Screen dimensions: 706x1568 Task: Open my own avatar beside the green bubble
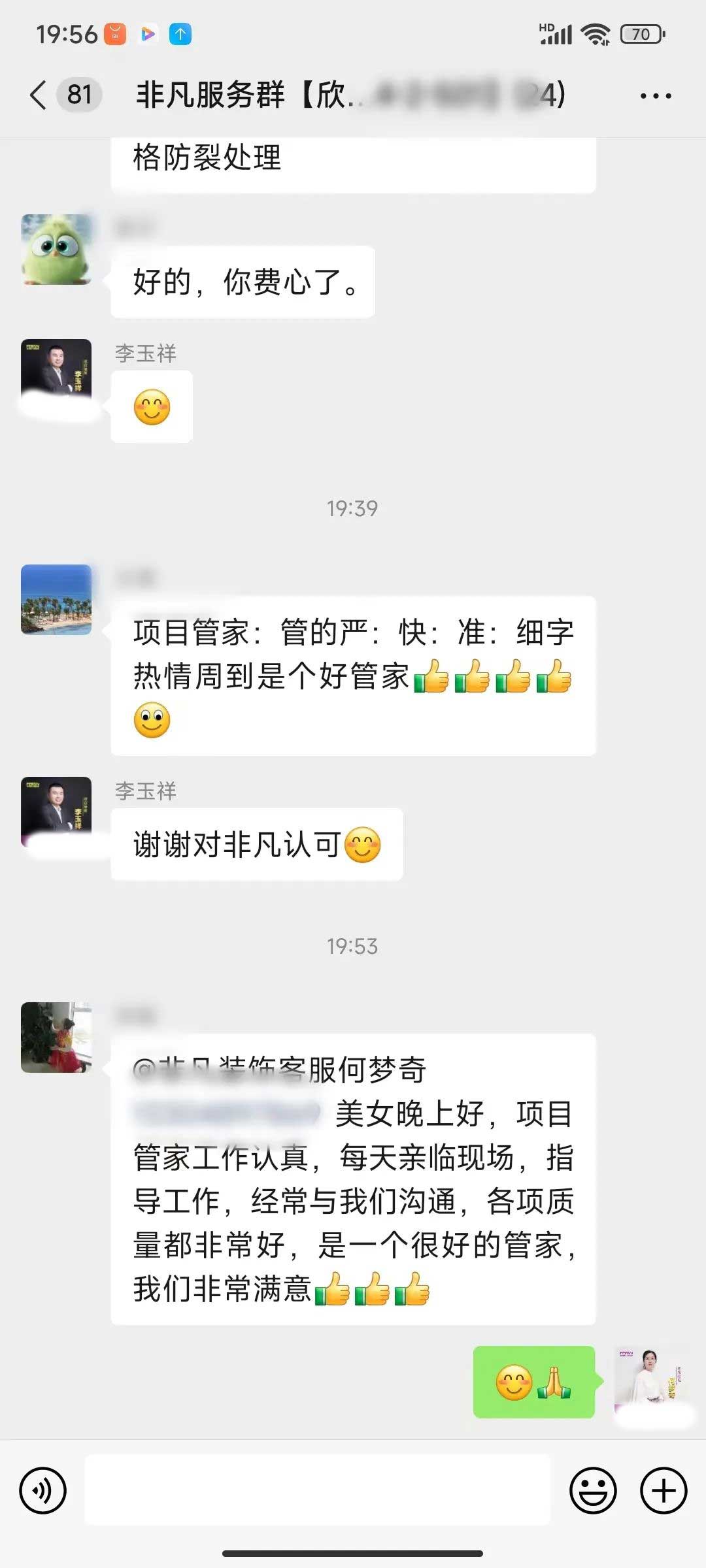point(650,1380)
